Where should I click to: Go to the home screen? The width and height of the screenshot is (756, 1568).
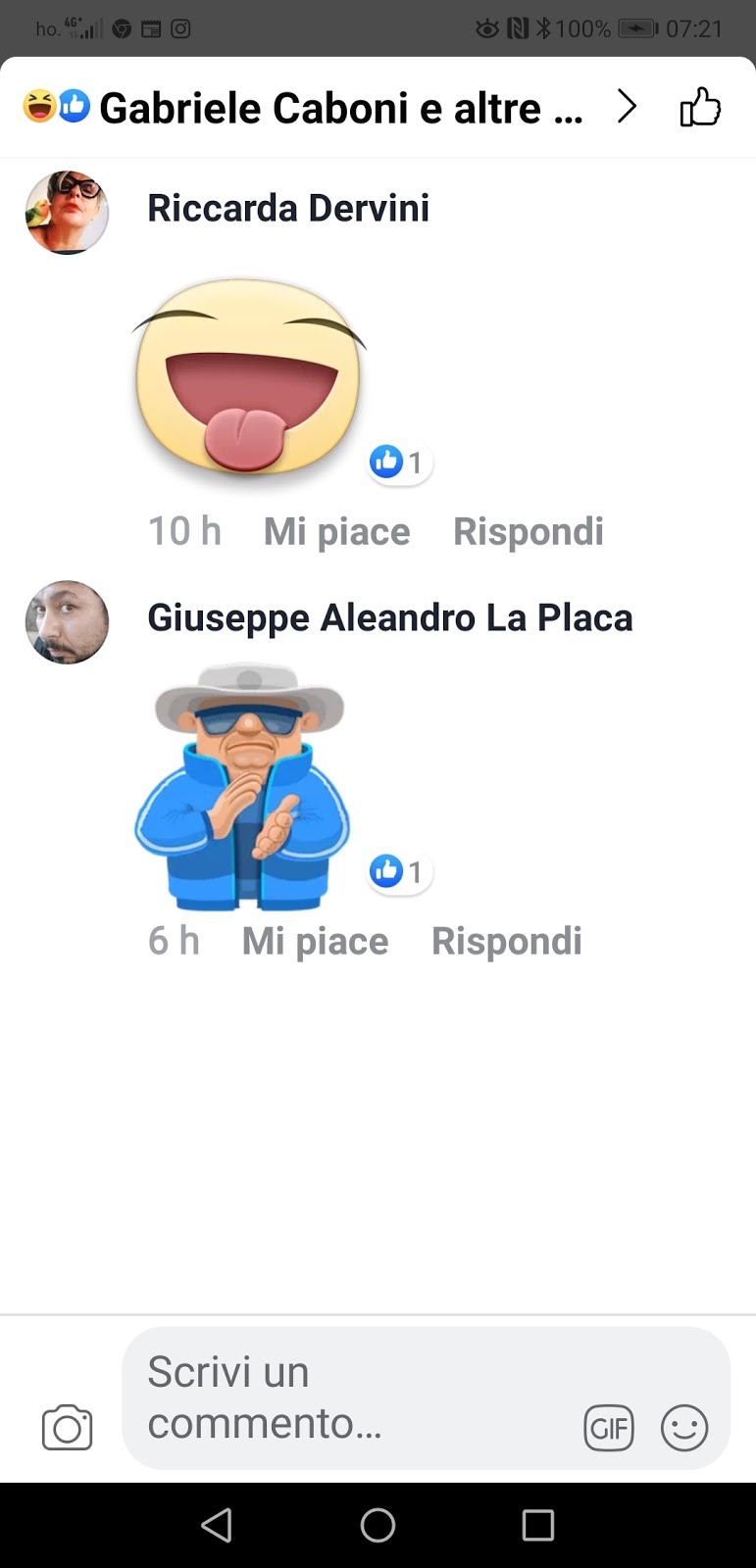point(378,1525)
